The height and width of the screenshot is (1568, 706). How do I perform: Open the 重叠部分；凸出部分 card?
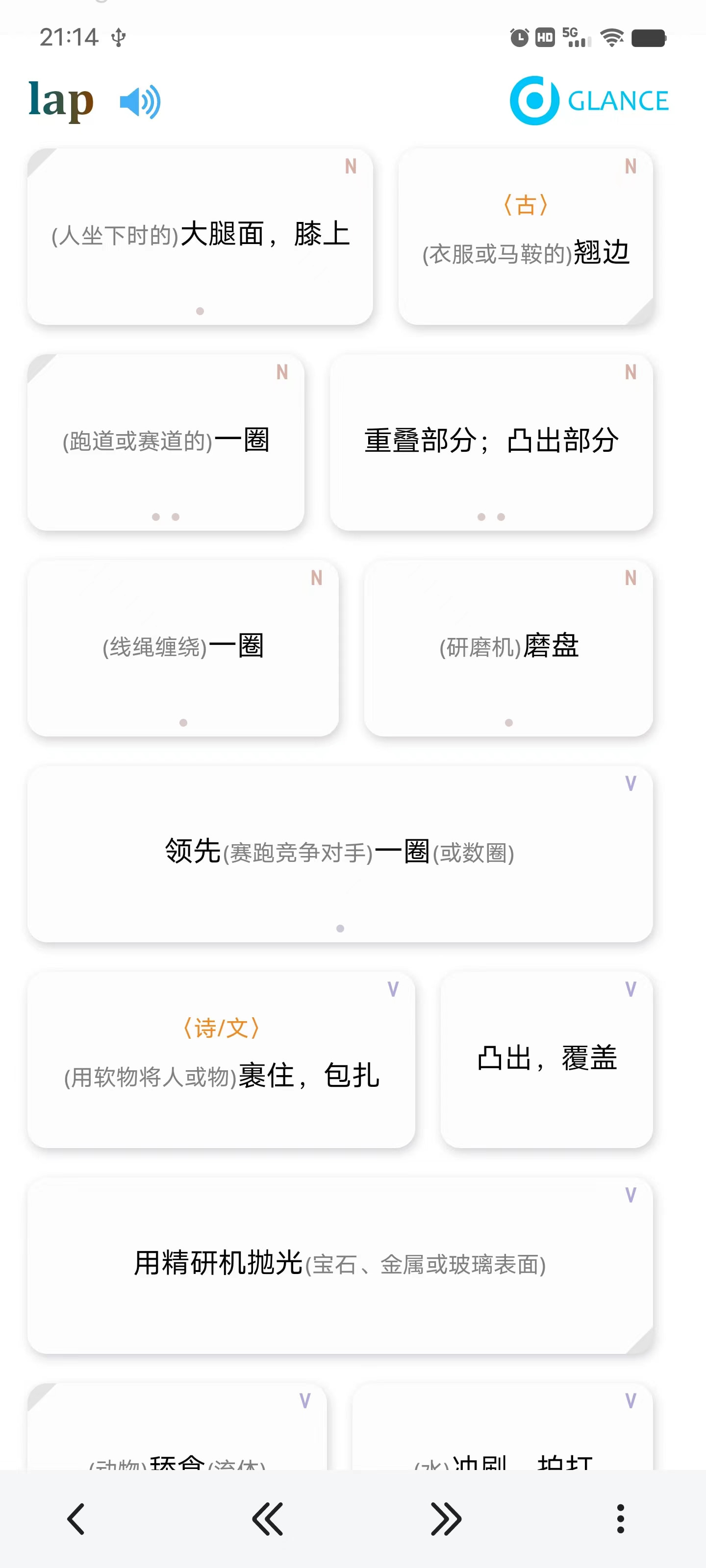491,442
